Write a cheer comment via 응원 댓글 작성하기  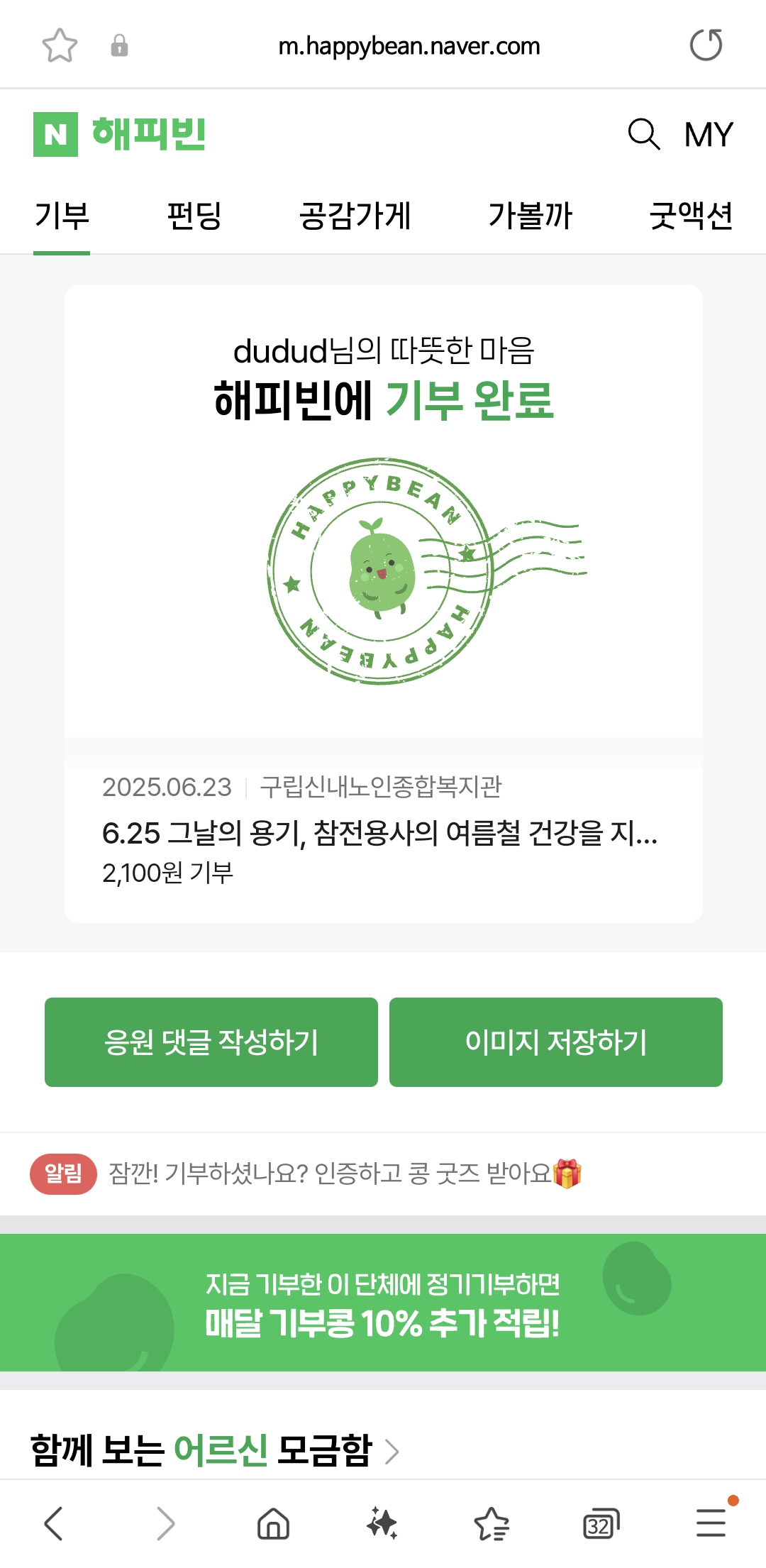pos(211,1042)
